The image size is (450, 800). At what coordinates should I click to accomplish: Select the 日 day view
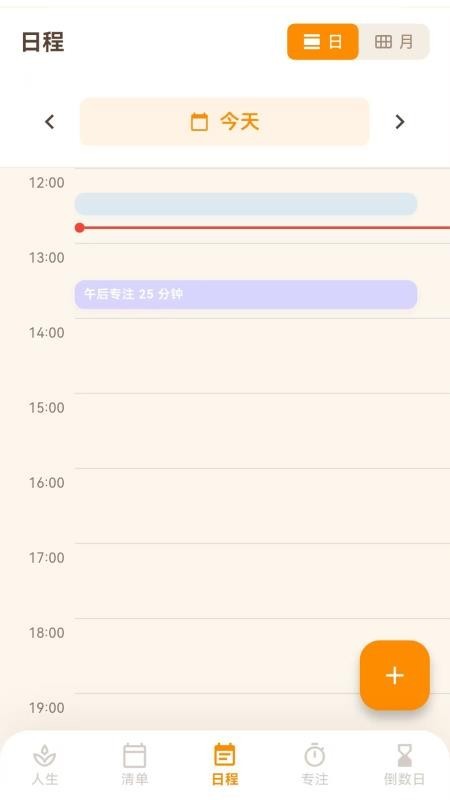coord(323,42)
